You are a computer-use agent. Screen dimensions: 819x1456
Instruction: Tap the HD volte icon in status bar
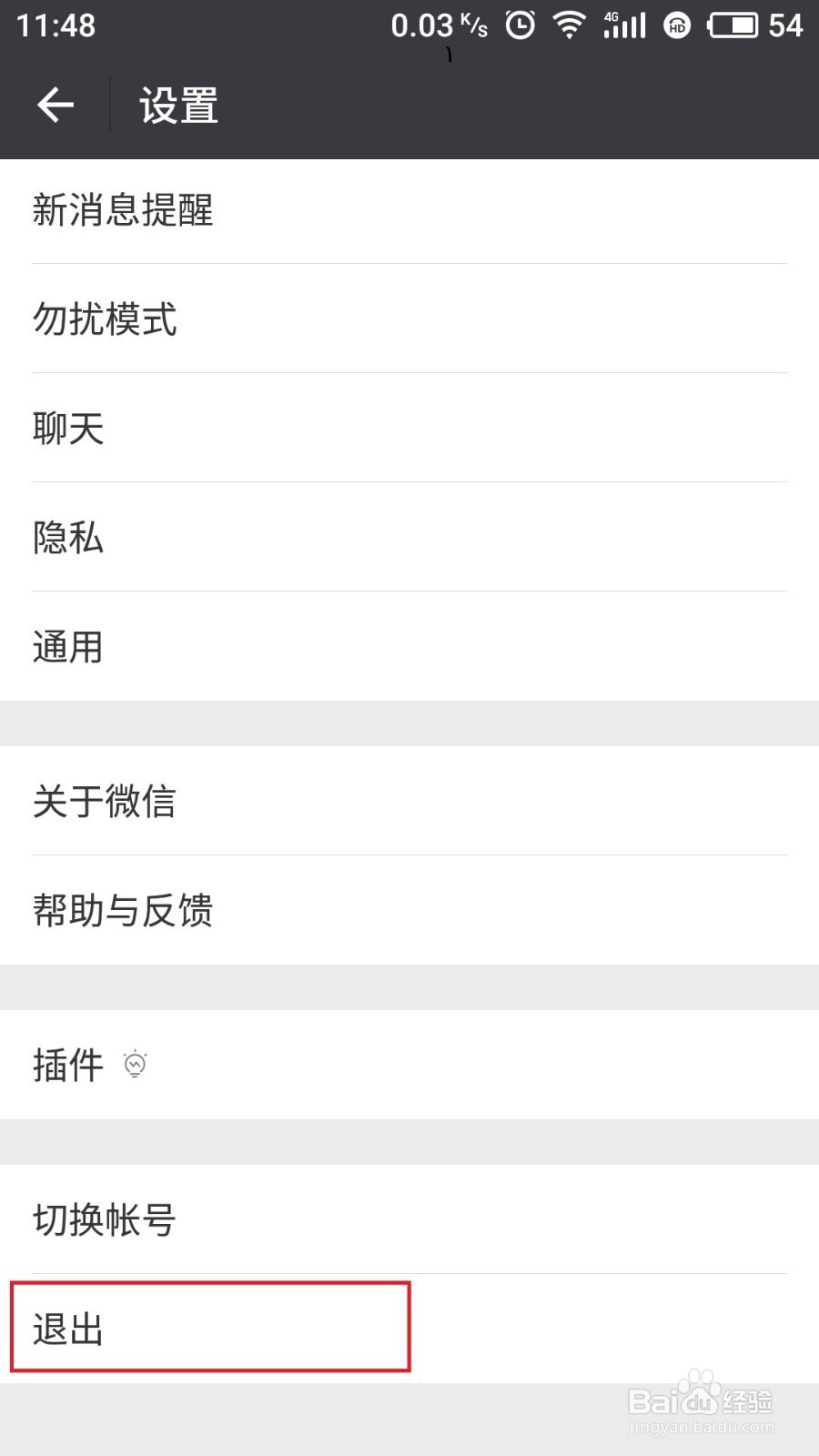coord(677,25)
